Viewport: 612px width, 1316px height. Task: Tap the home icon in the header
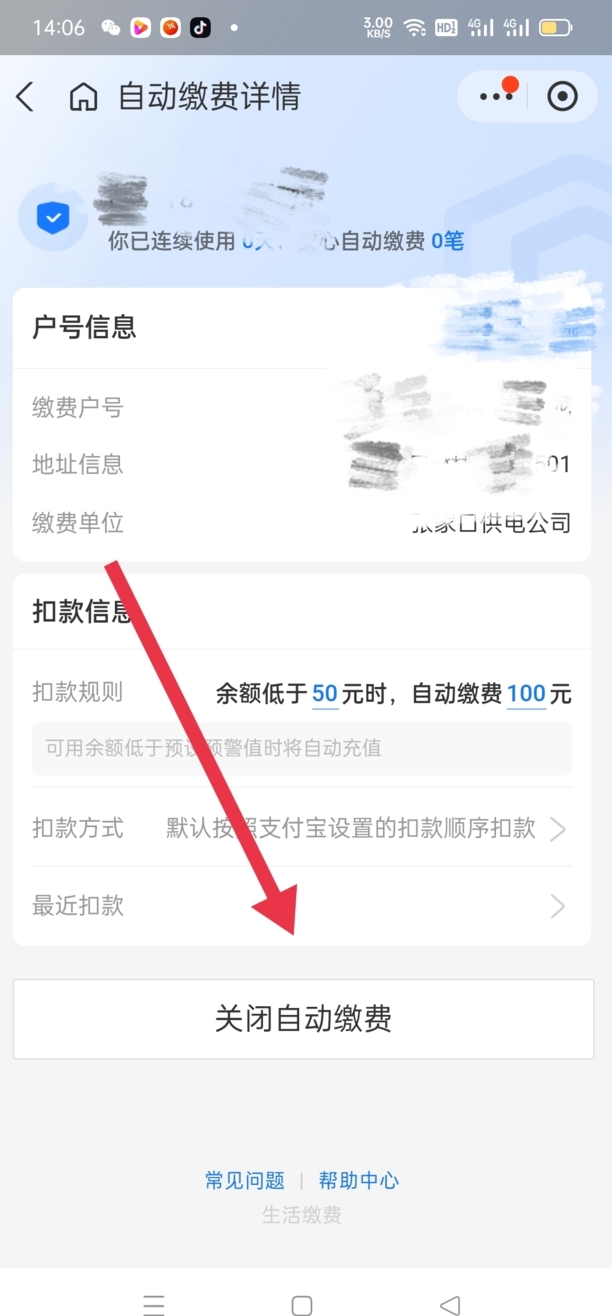(x=83, y=97)
